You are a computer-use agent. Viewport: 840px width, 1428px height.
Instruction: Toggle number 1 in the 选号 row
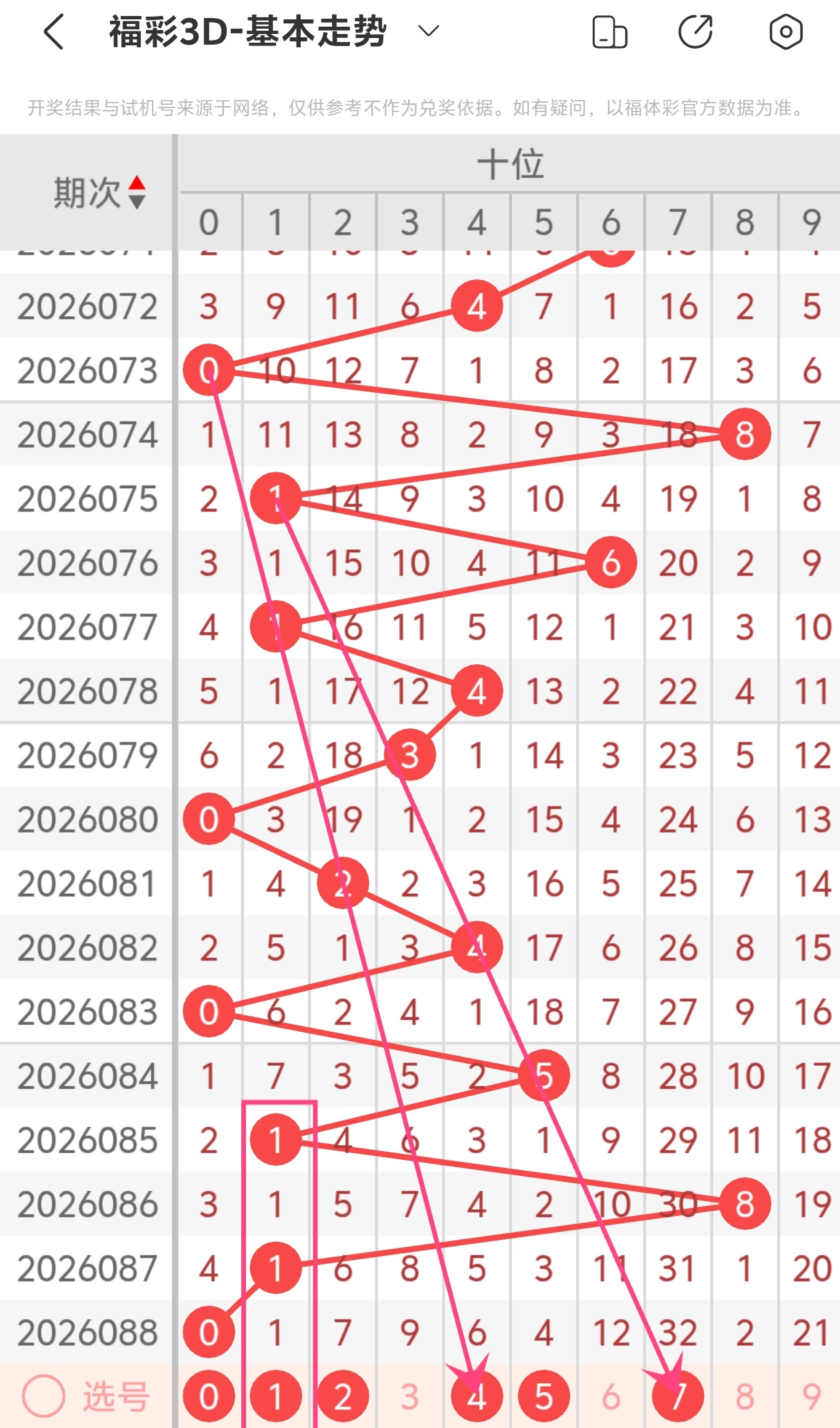[x=276, y=1396]
